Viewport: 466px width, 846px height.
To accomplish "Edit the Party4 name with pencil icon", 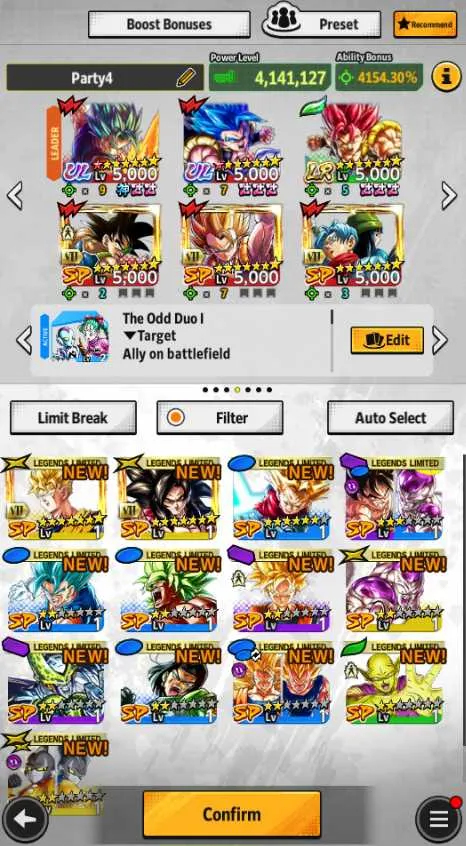I will click(185, 78).
